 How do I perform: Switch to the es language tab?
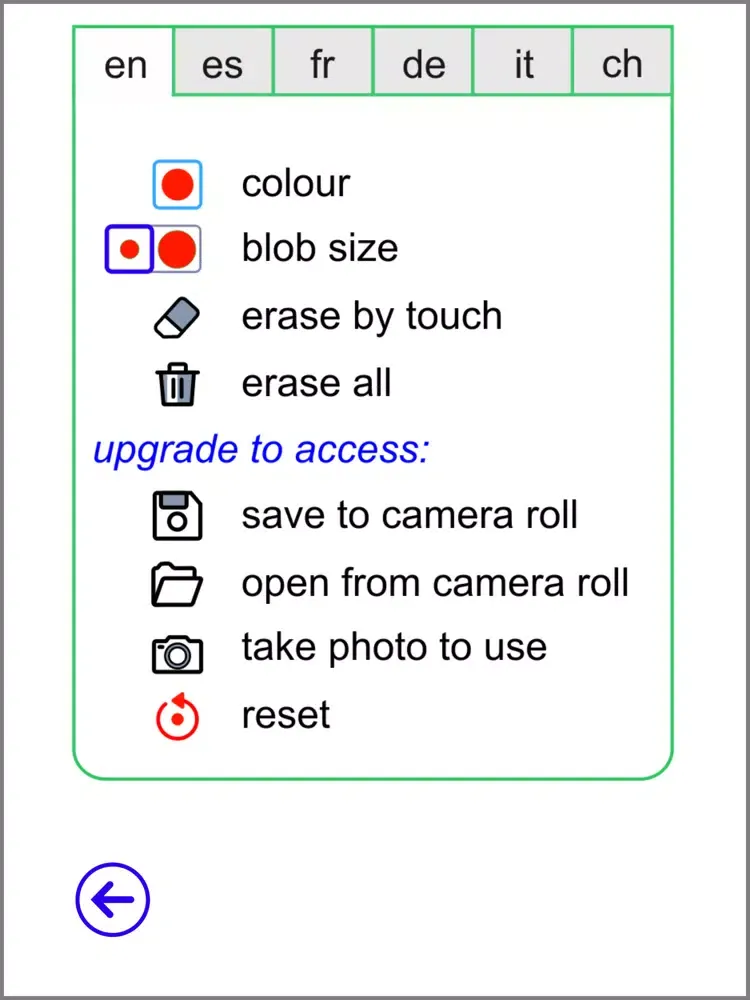pos(222,63)
